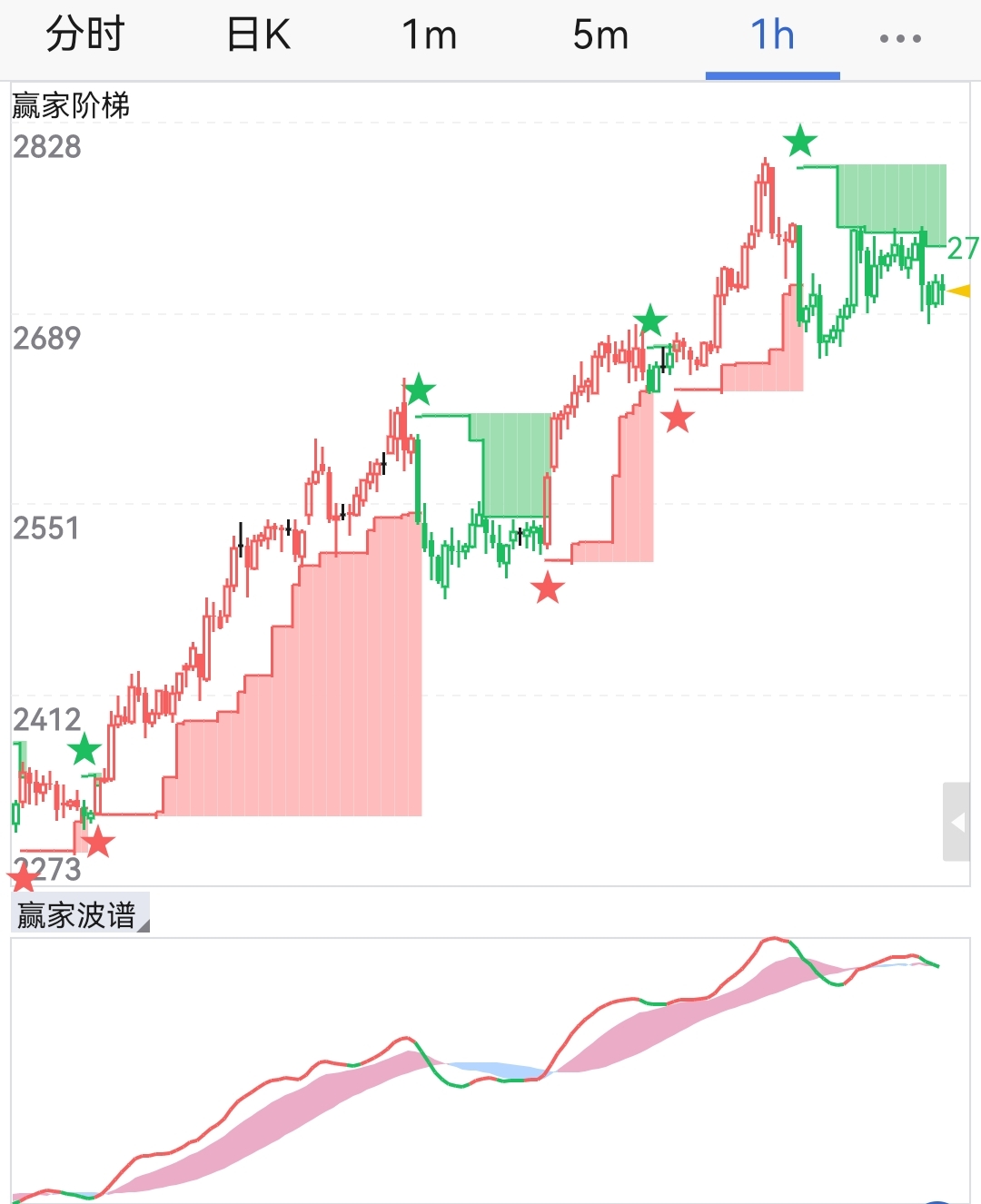The height and width of the screenshot is (1204, 981).
Task: Select the 1m timeframe
Action: [429, 35]
